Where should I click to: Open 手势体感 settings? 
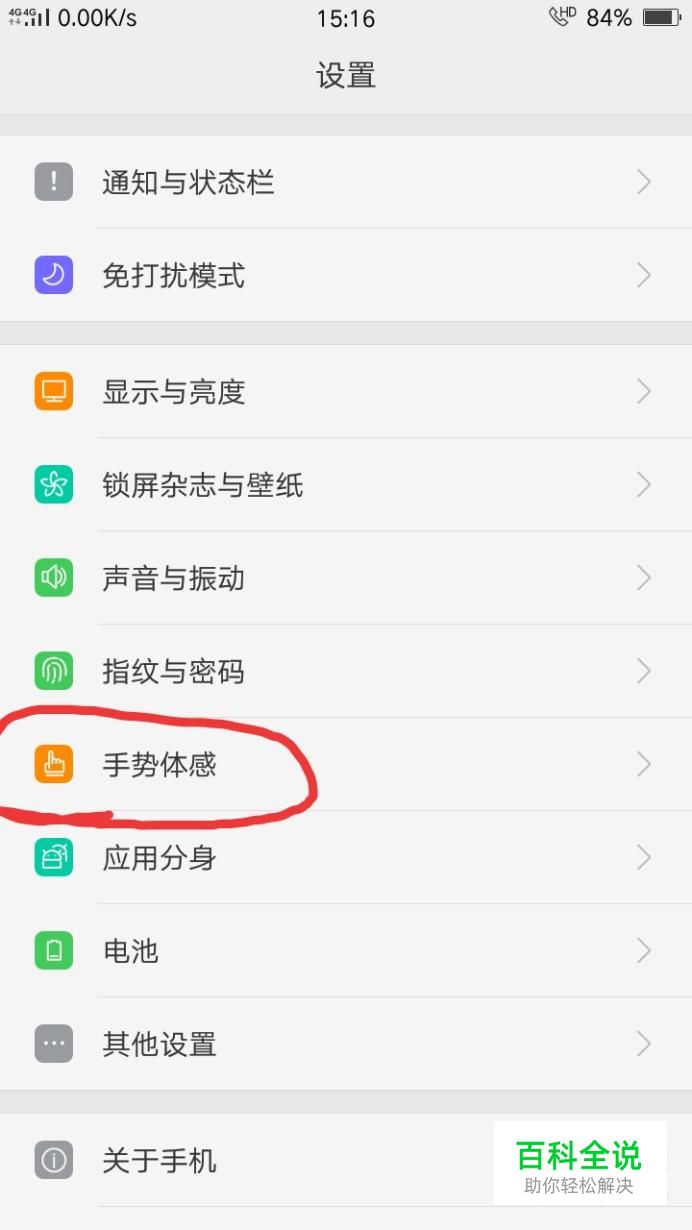click(345, 765)
